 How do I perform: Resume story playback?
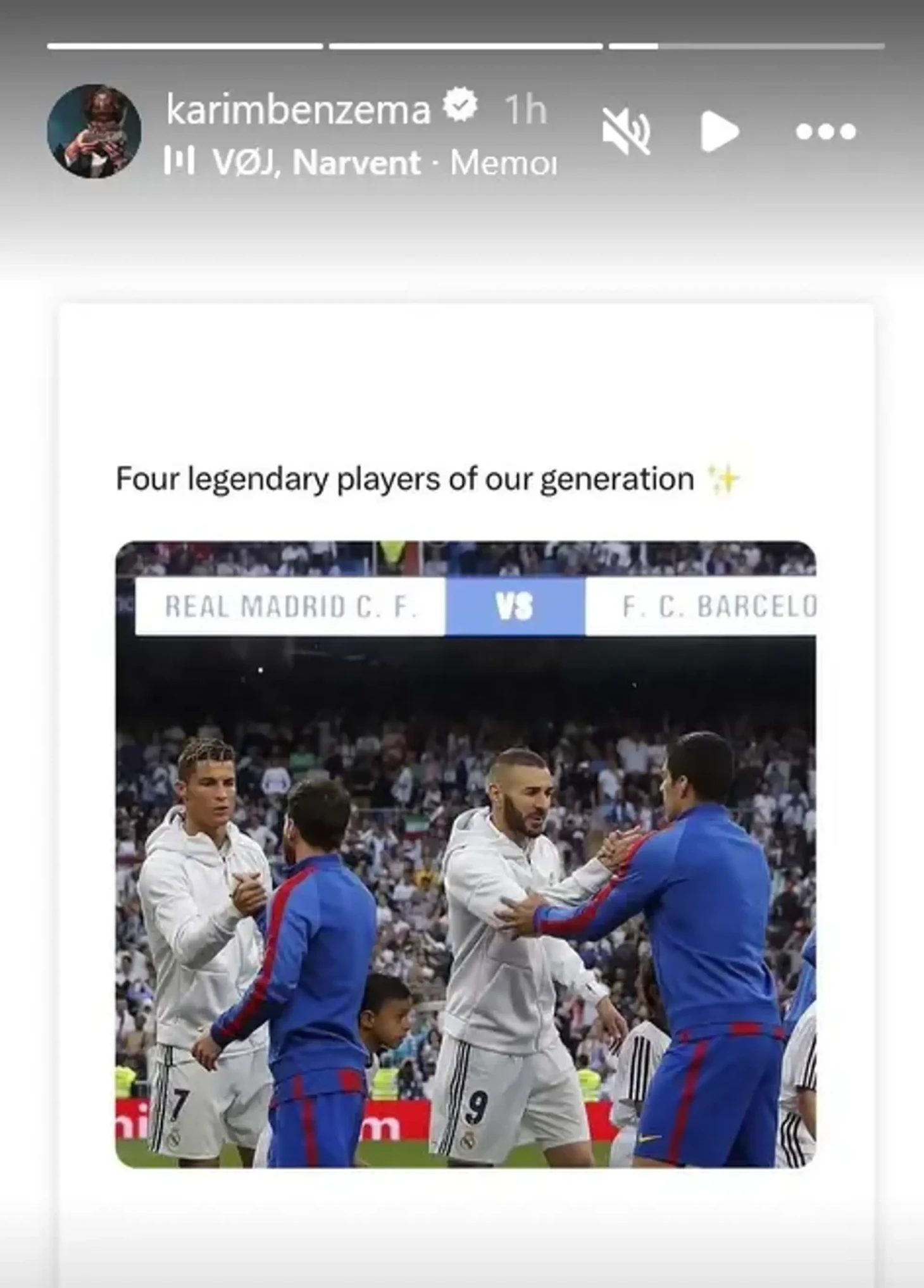point(720,132)
